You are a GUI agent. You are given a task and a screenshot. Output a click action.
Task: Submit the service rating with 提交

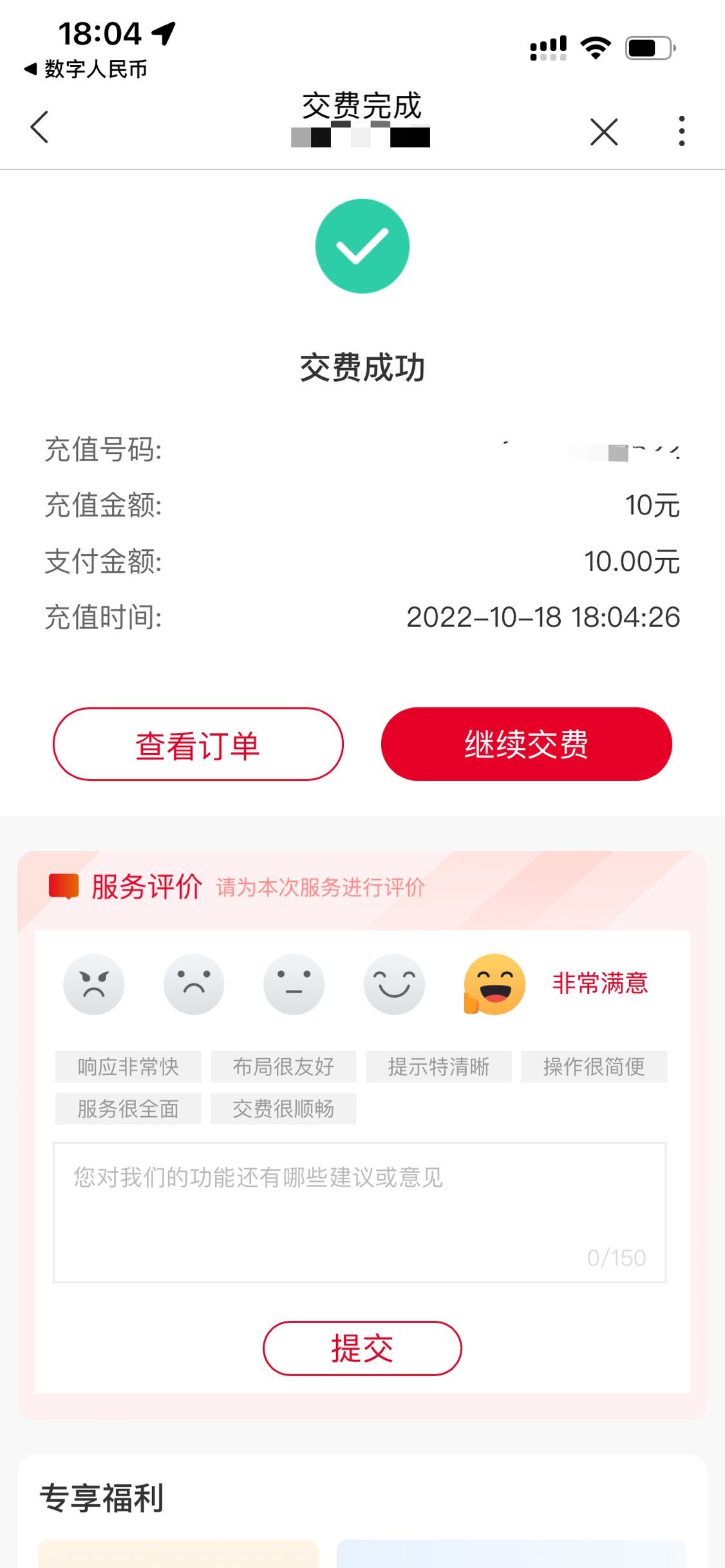[362, 1348]
